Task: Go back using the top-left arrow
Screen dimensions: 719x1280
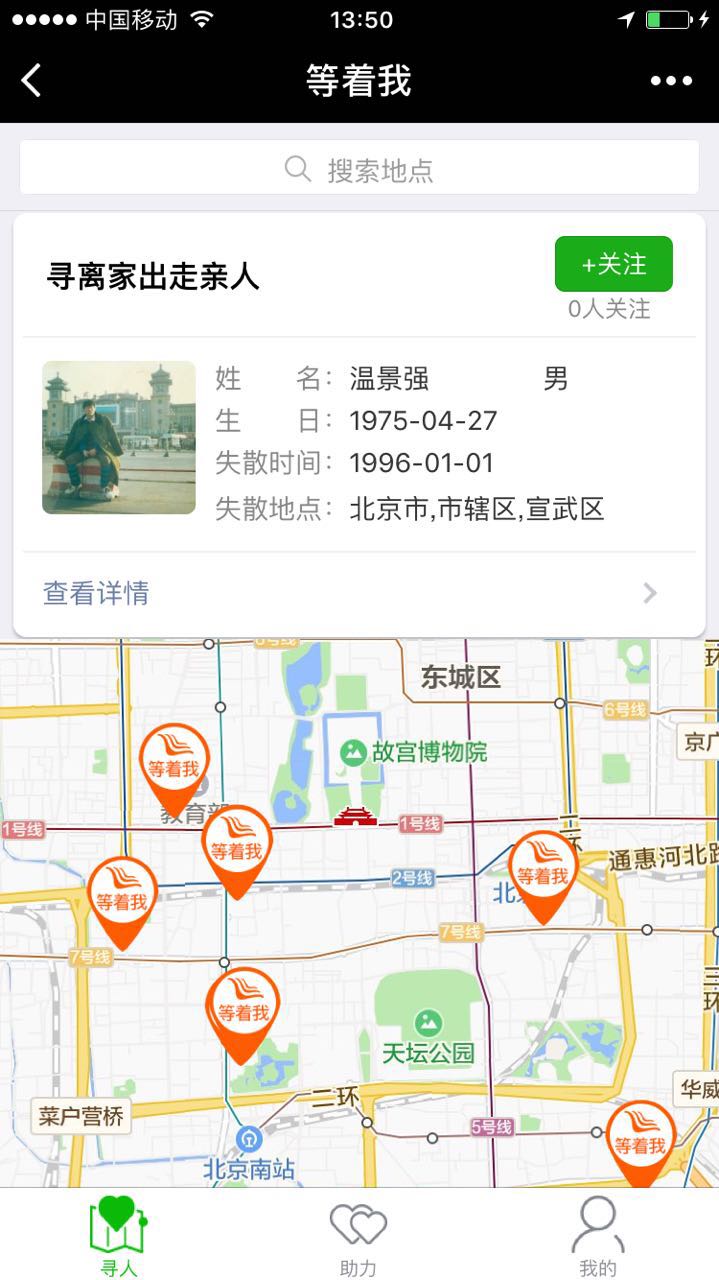Action: coord(32,81)
